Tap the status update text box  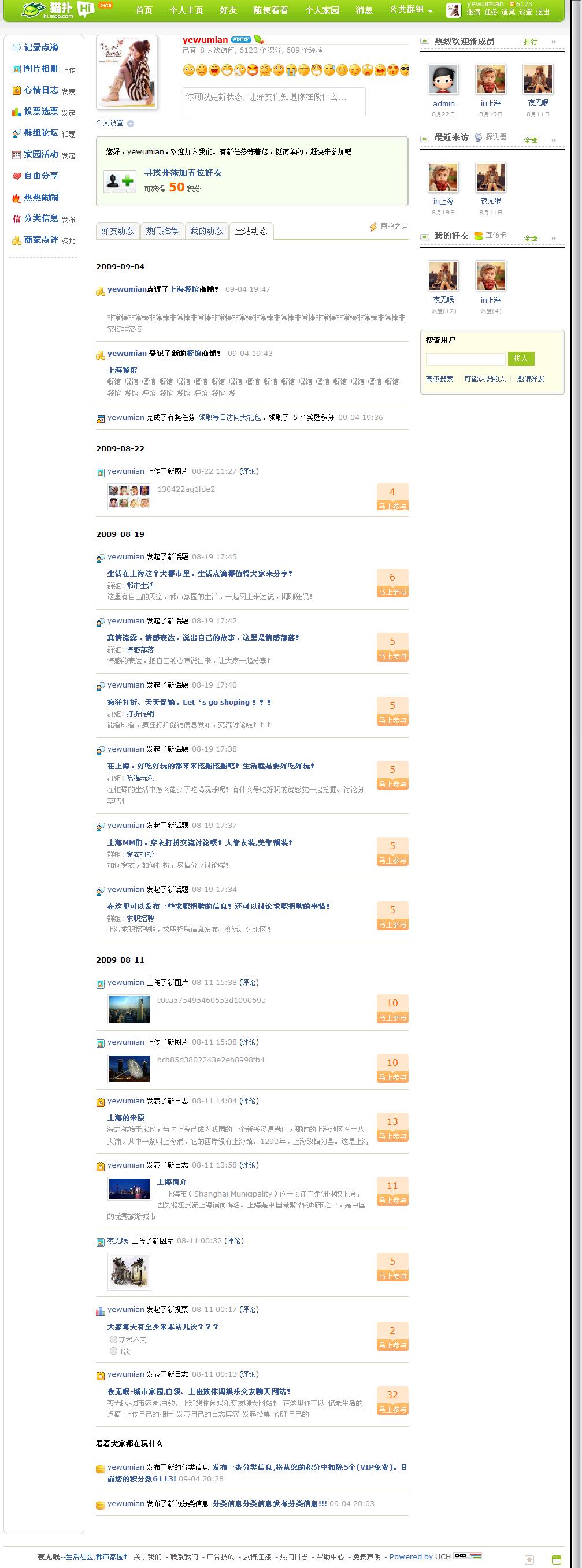pyautogui.click(x=273, y=101)
